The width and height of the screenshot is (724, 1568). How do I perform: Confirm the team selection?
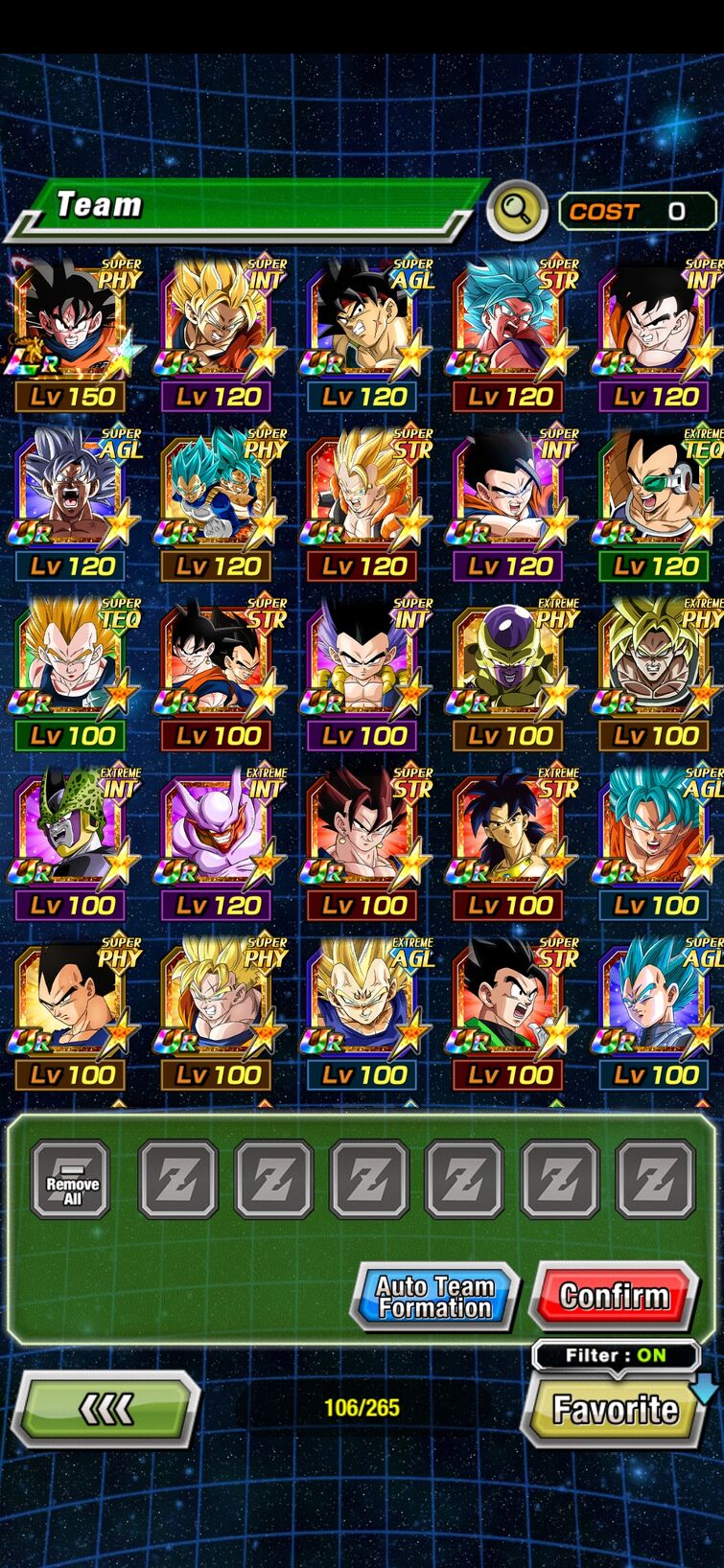click(614, 1297)
